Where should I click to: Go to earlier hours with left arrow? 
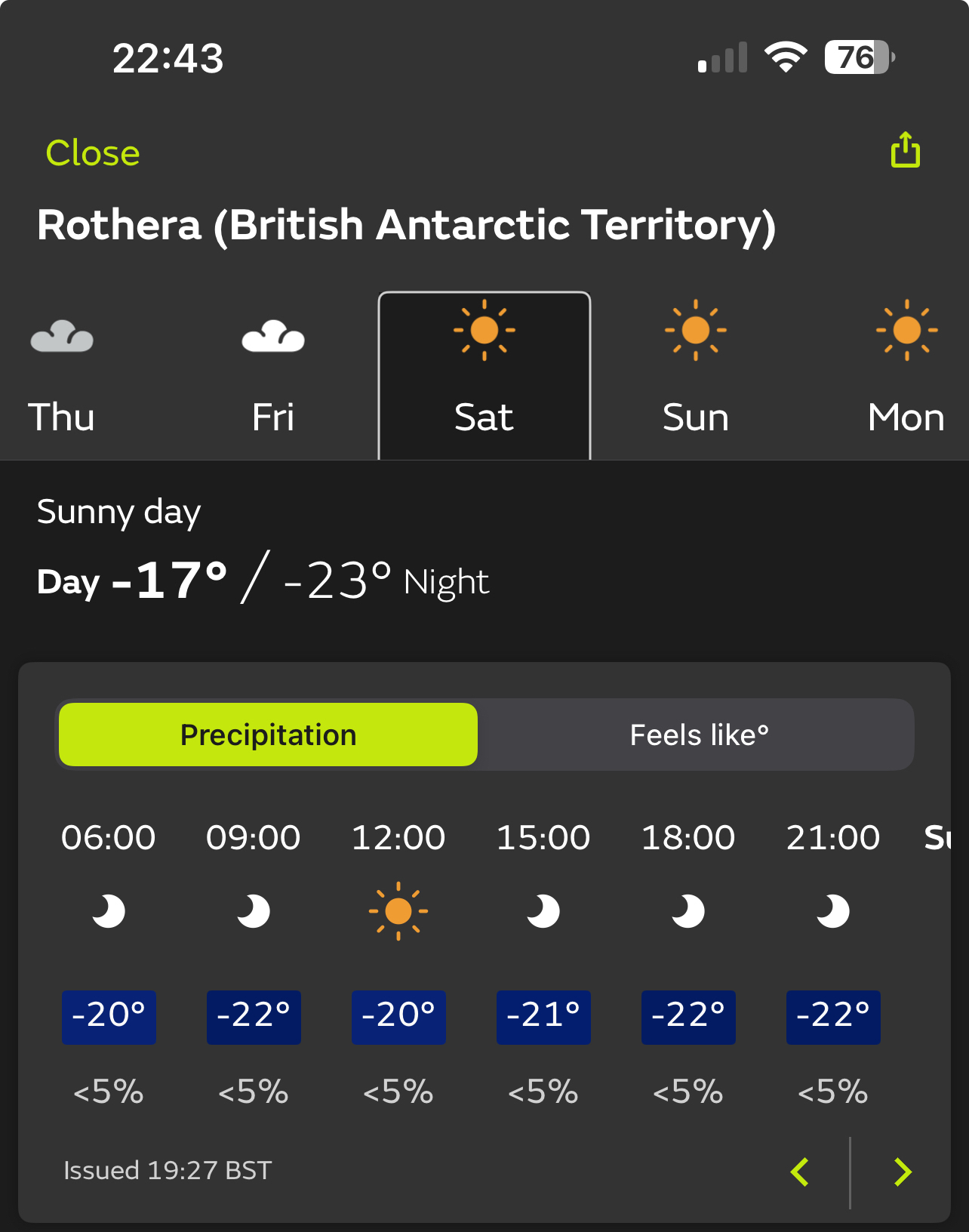[800, 1172]
